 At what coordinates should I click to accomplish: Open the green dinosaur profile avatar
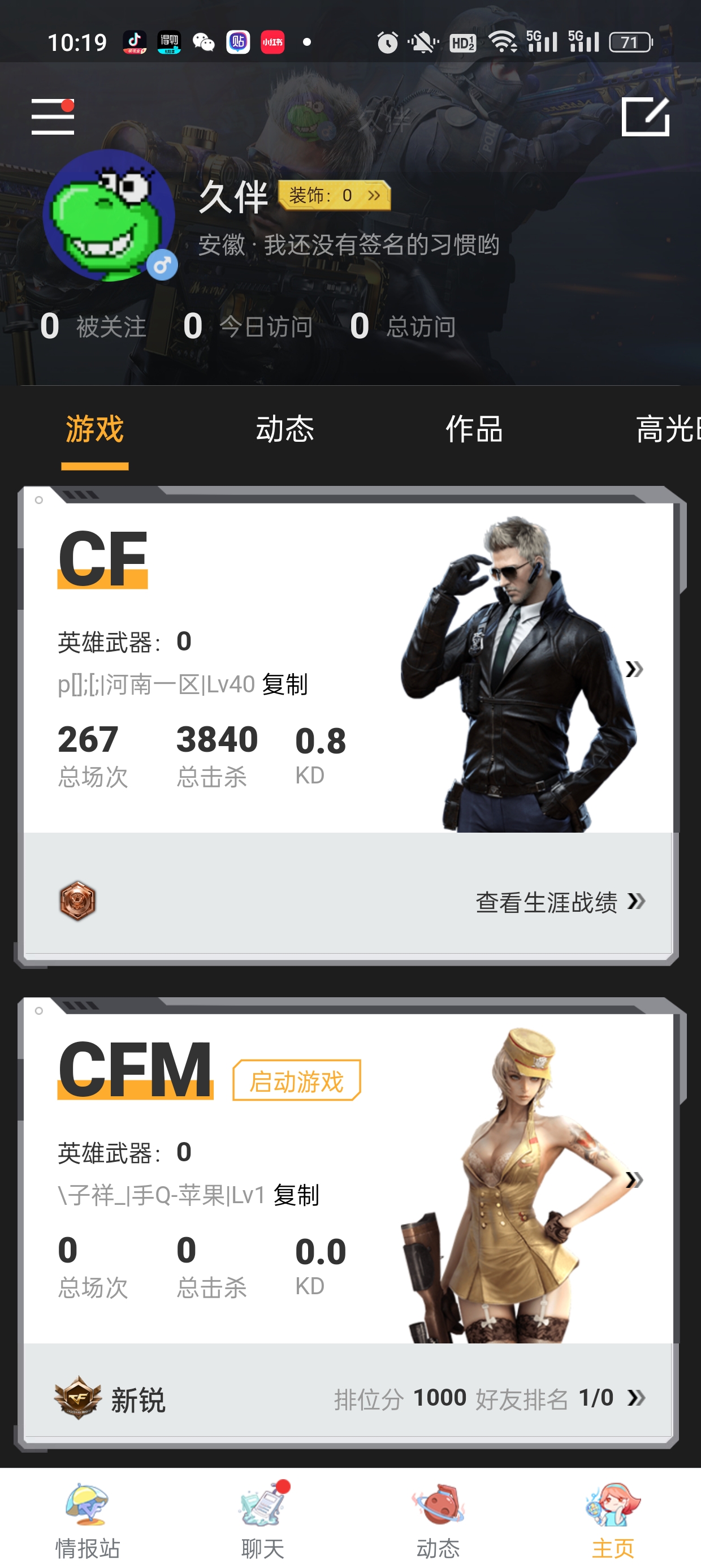(109, 216)
